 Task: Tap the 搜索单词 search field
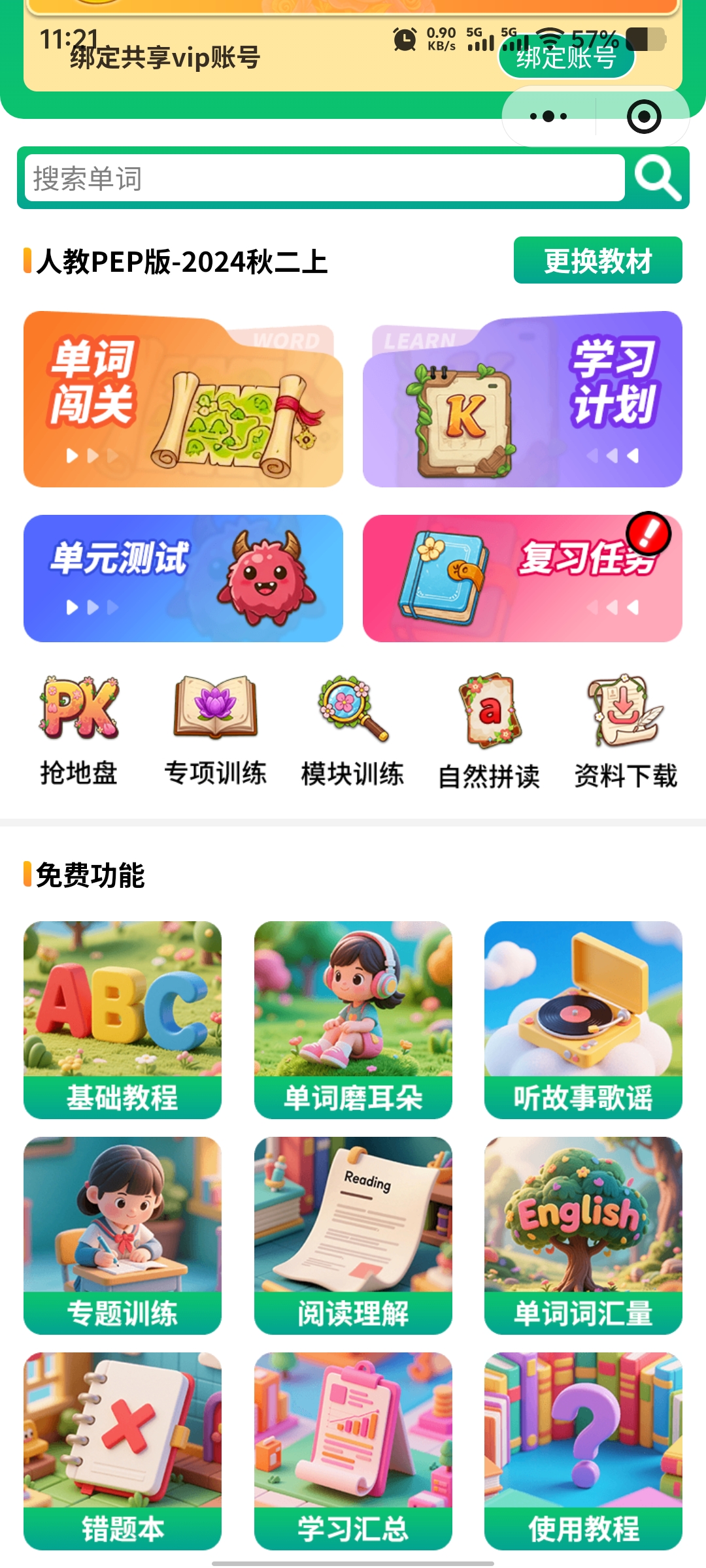(324, 178)
